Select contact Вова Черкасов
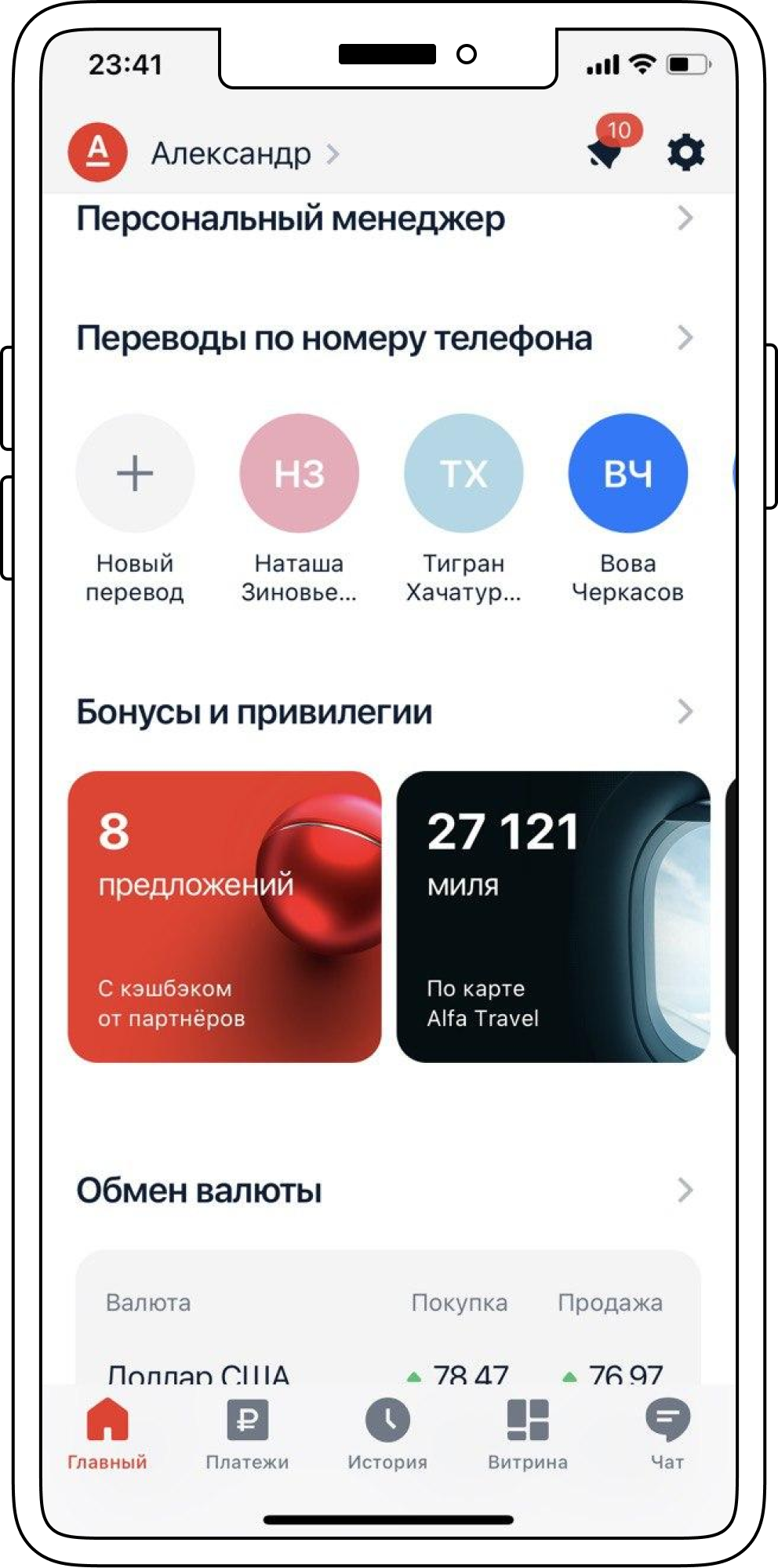 [627, 474]
